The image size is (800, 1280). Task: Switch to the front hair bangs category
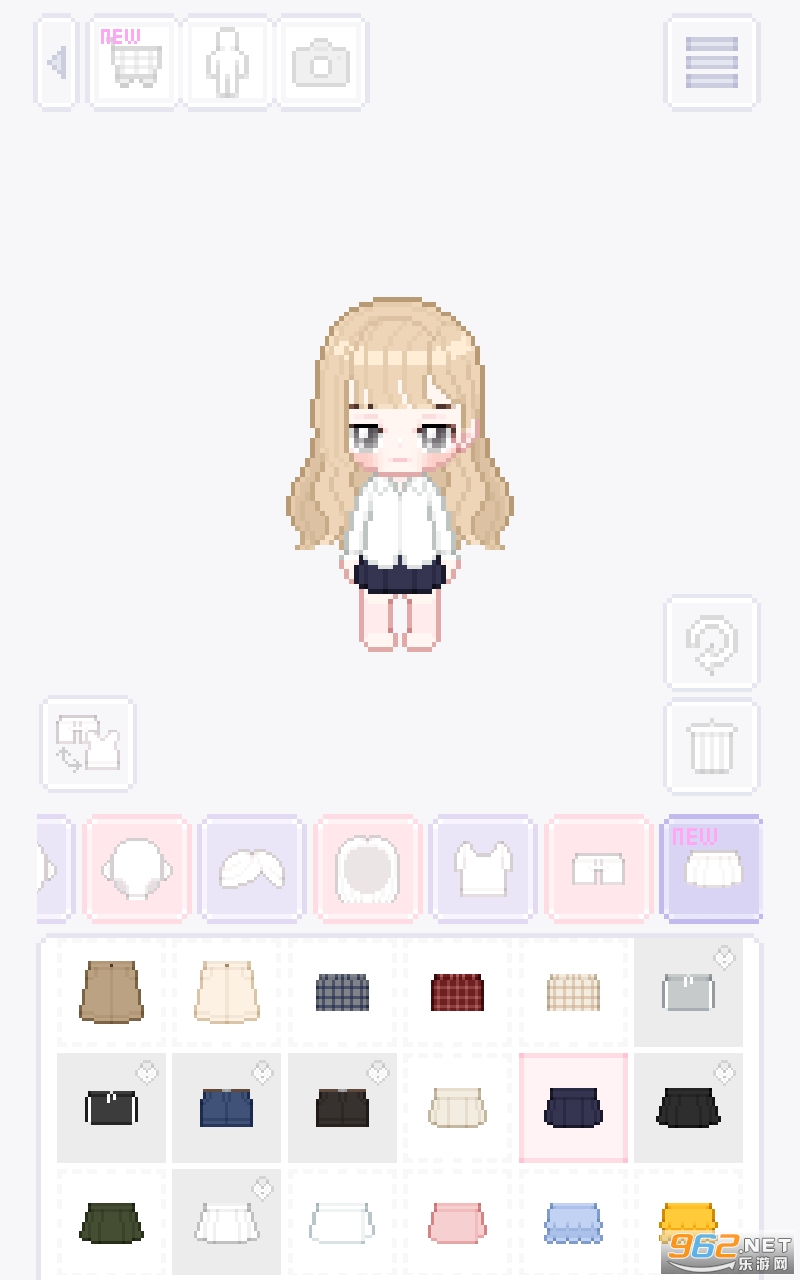pyautogui.click(x=252, y=868)
